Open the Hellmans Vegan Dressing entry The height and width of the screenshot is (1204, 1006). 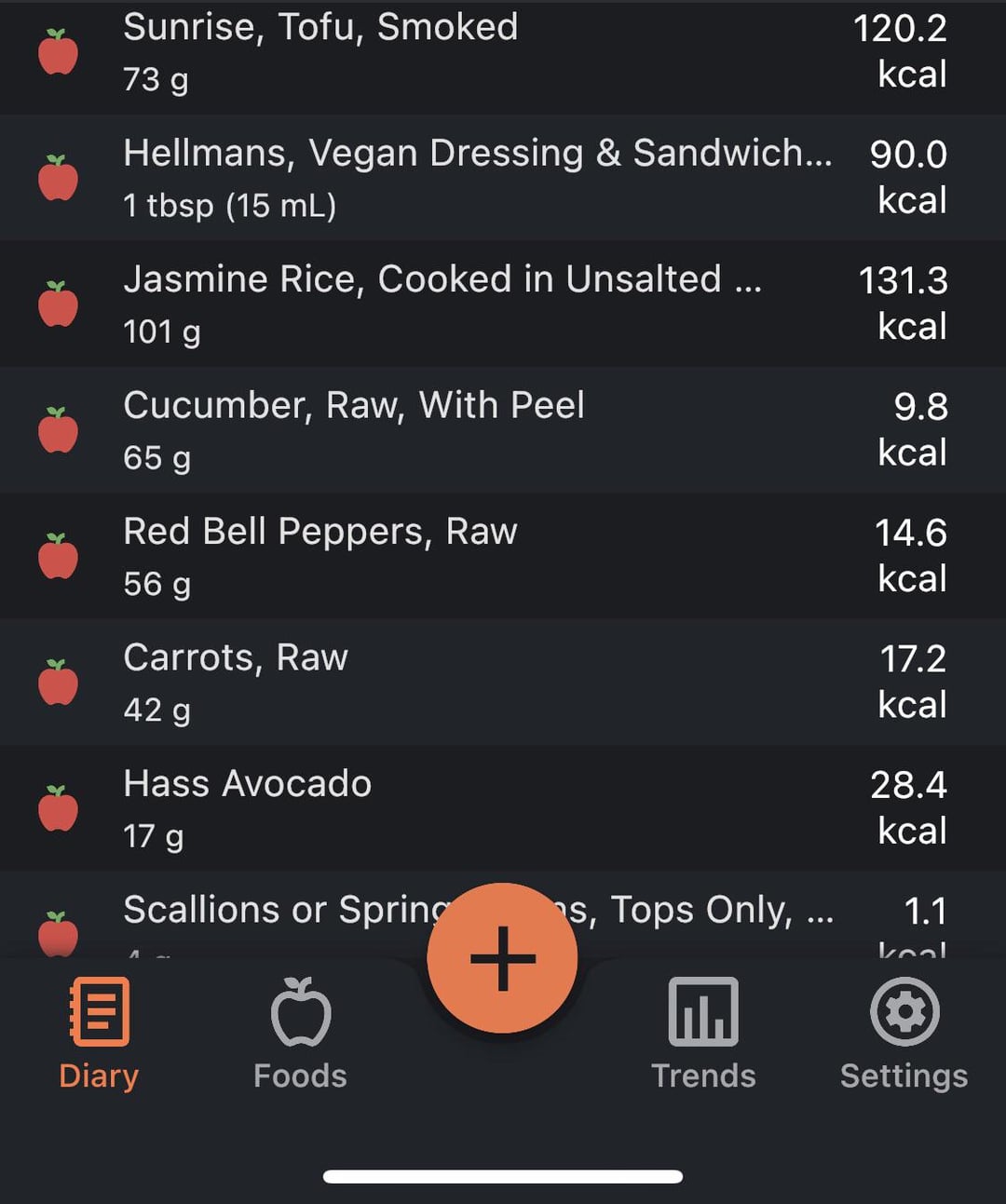pos(503,178)
